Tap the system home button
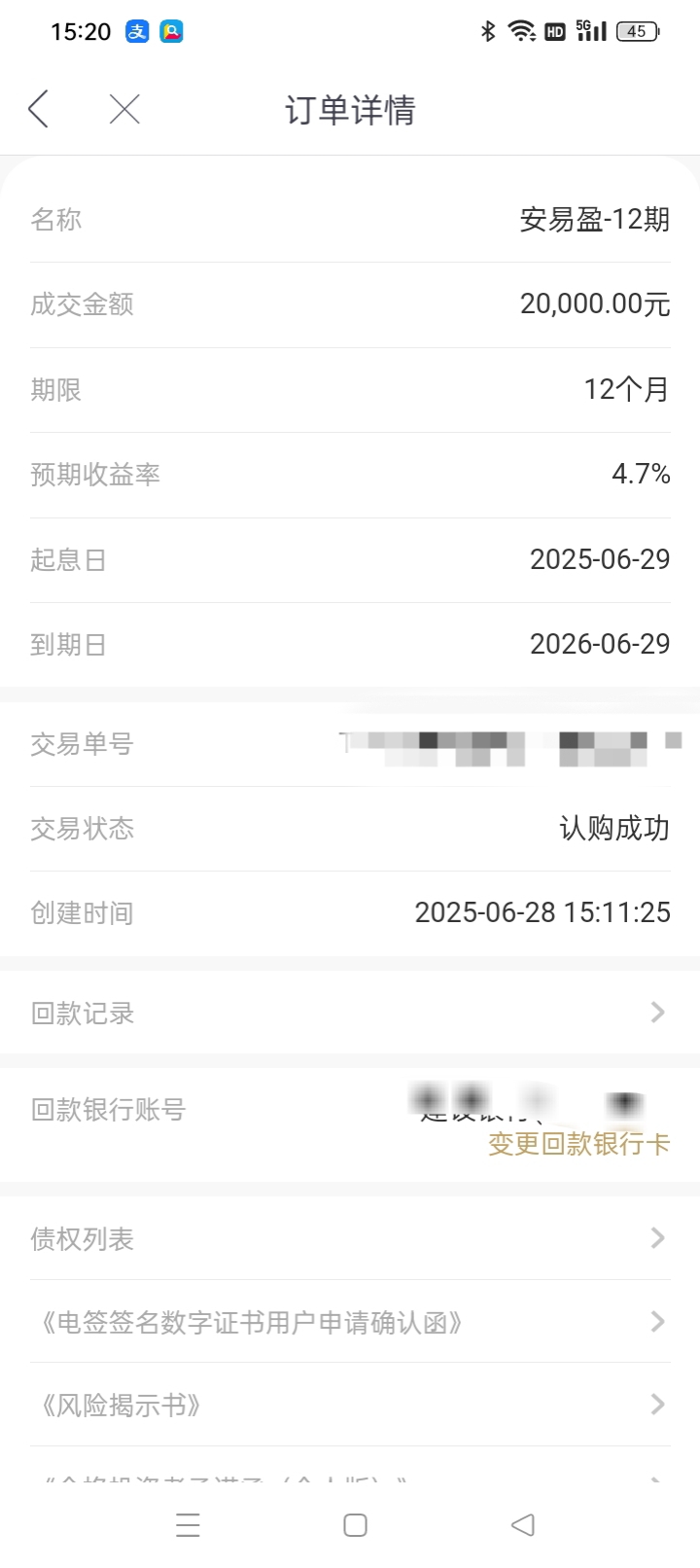 click(355, 1524)
